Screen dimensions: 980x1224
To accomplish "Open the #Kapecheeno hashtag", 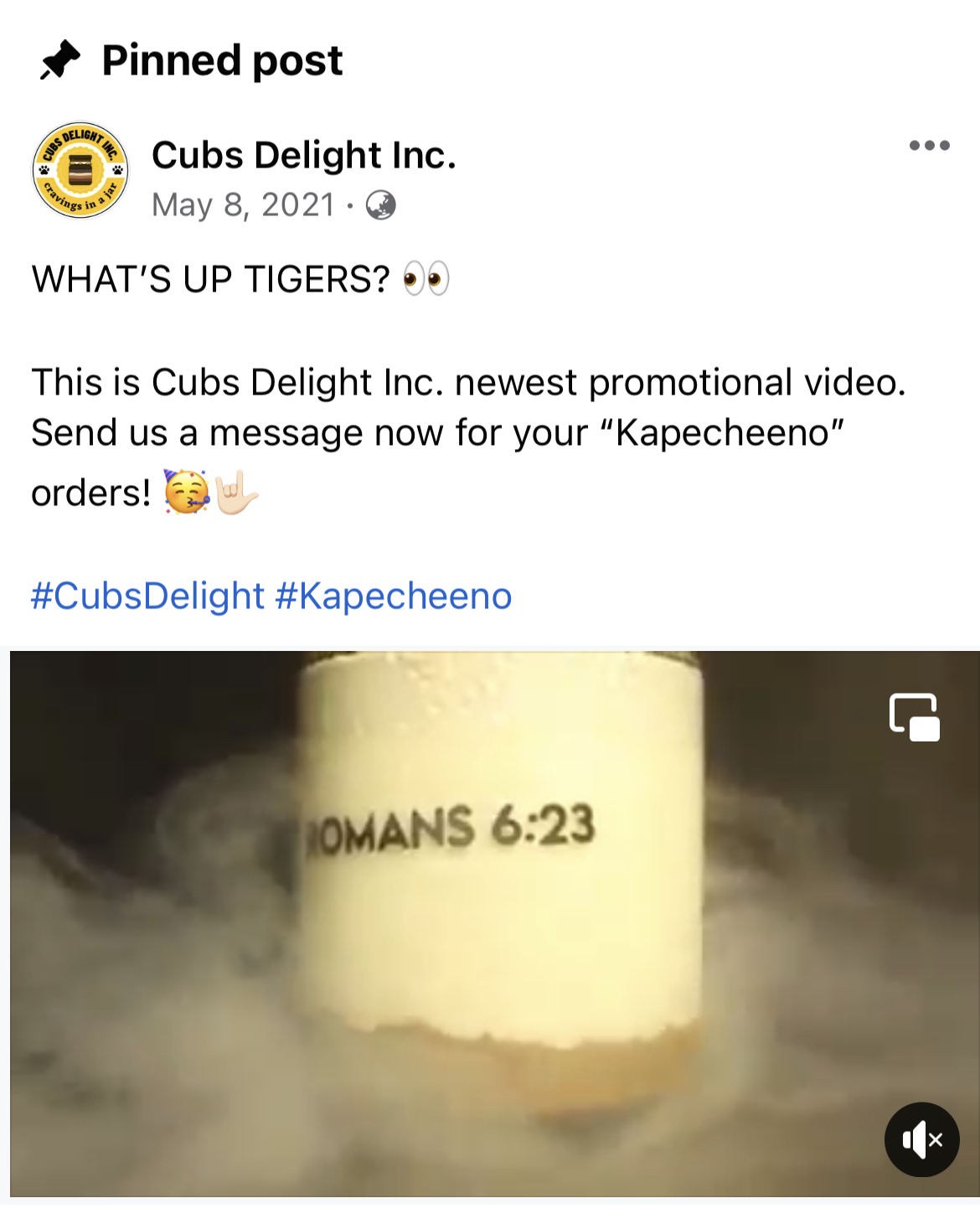I will [x=393, y=597].
